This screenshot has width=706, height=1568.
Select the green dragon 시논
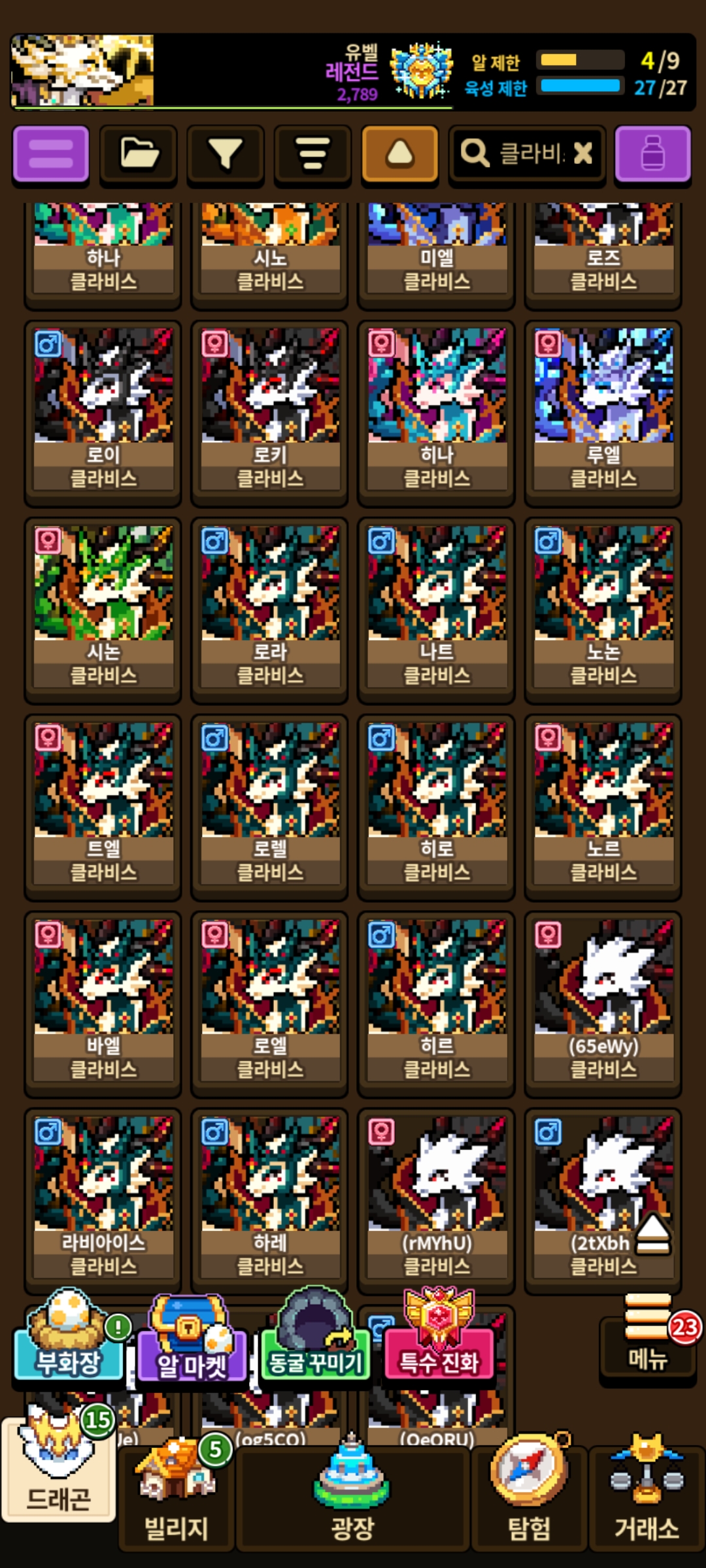[x=103, y=609]
